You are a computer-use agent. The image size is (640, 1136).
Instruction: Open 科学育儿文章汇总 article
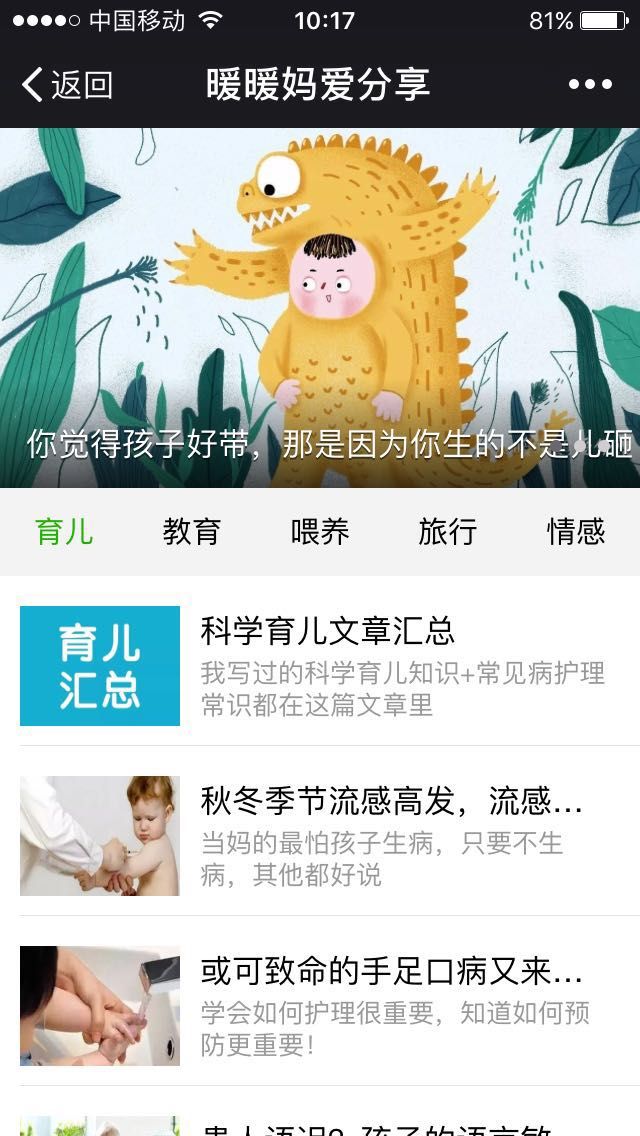click(320, 666)
